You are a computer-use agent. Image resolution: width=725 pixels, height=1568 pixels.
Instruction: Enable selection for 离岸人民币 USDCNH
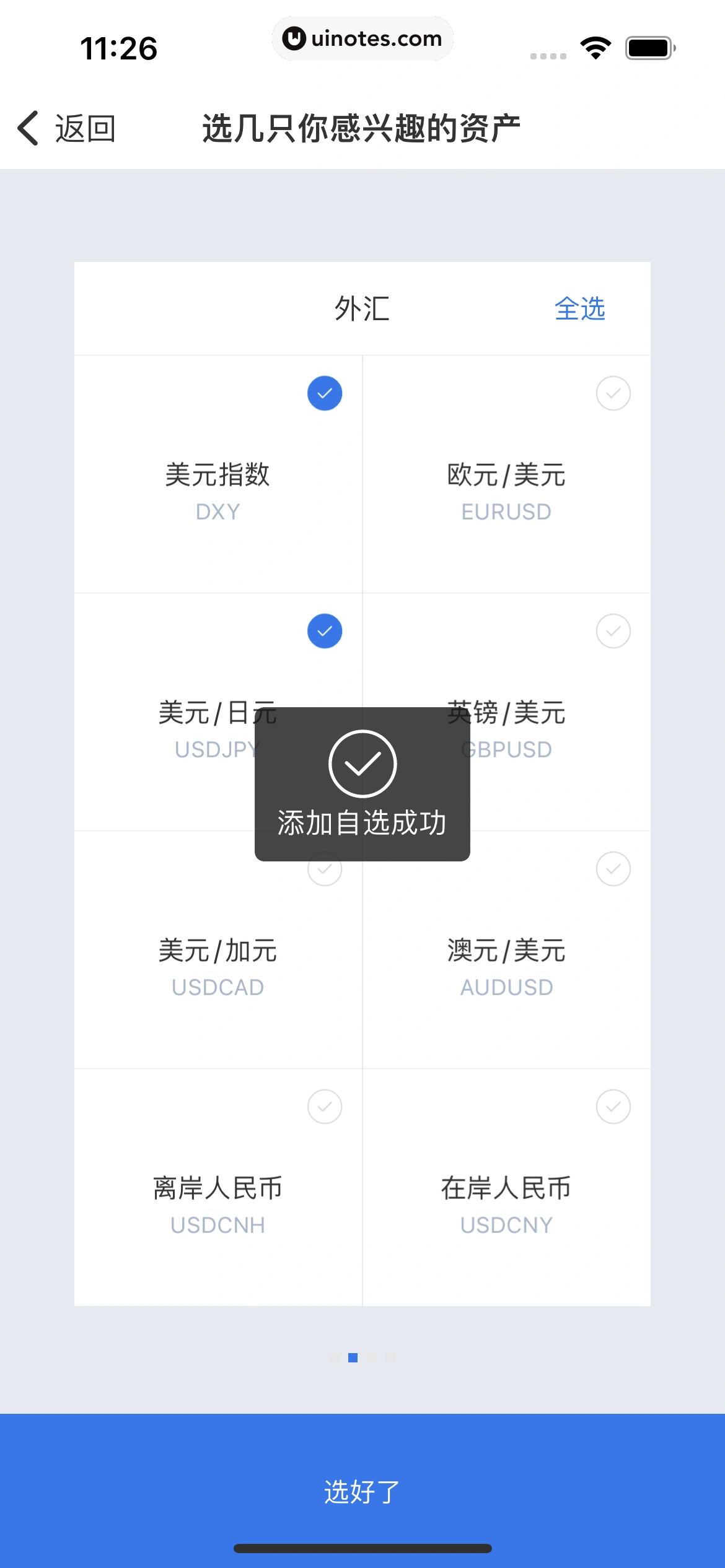(324, 1107)
